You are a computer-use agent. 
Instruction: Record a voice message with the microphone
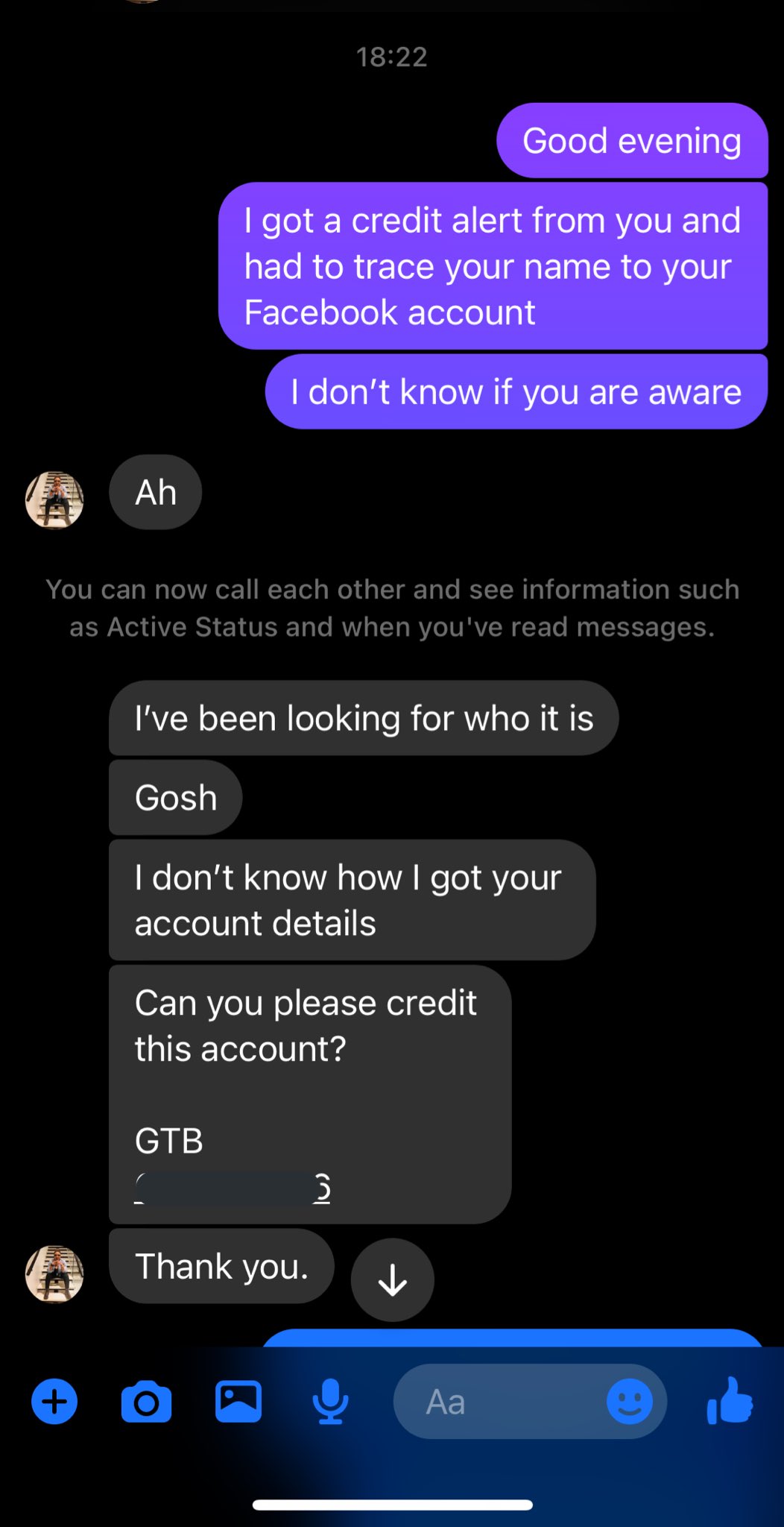(x=330, y=1402)
